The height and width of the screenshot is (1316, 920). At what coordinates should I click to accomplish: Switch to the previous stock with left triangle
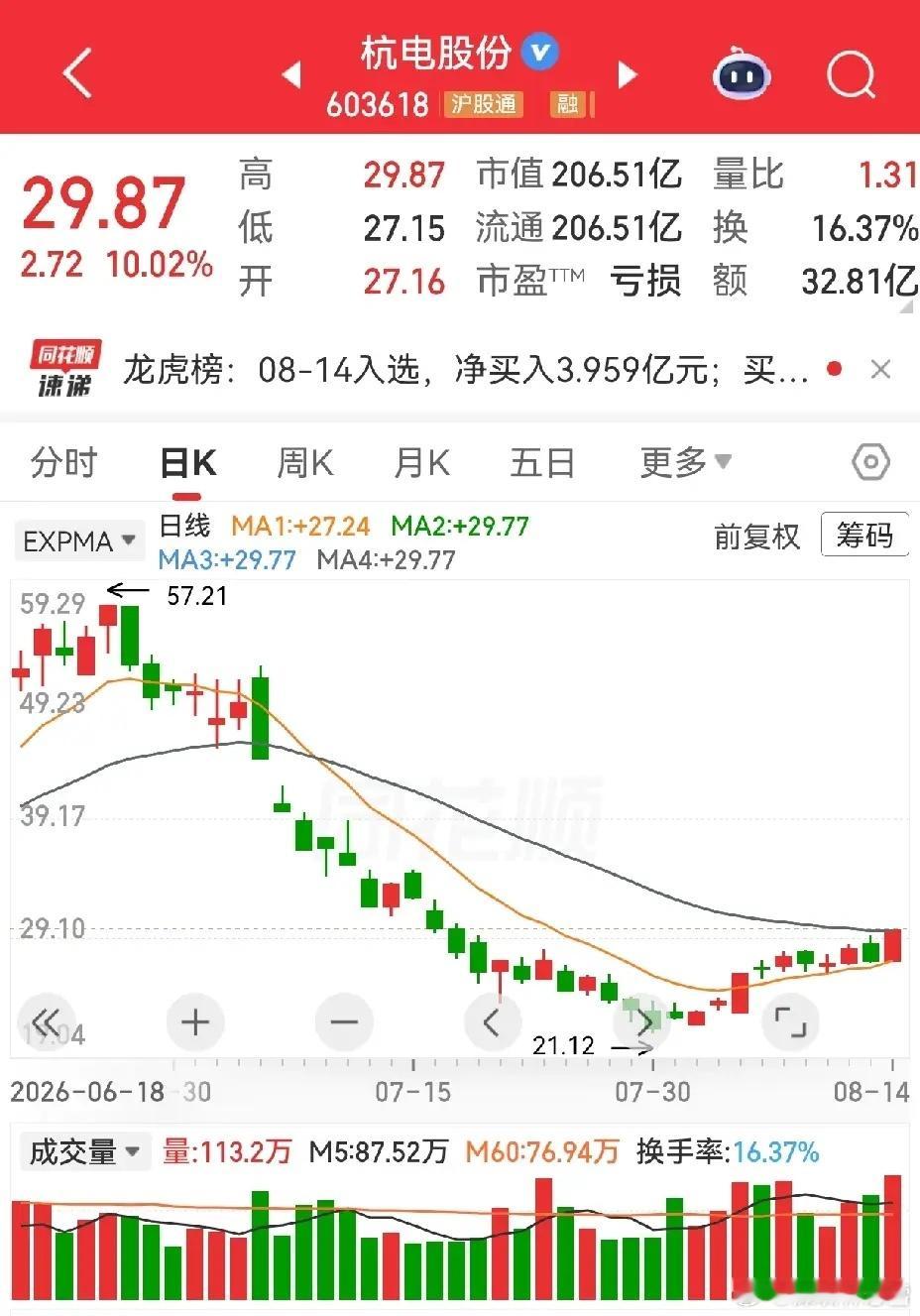coord(291,74)
